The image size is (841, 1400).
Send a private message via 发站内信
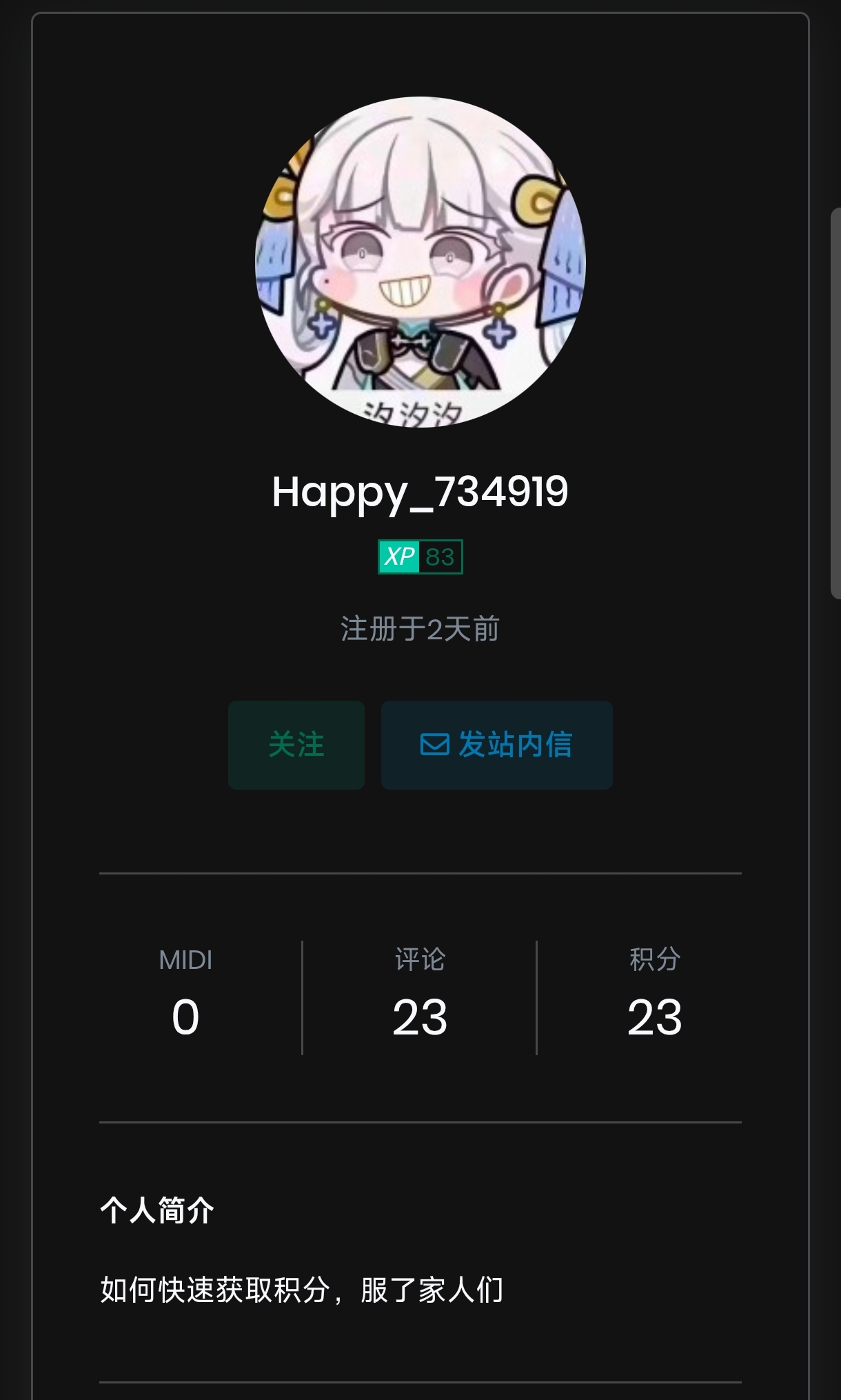497,745
